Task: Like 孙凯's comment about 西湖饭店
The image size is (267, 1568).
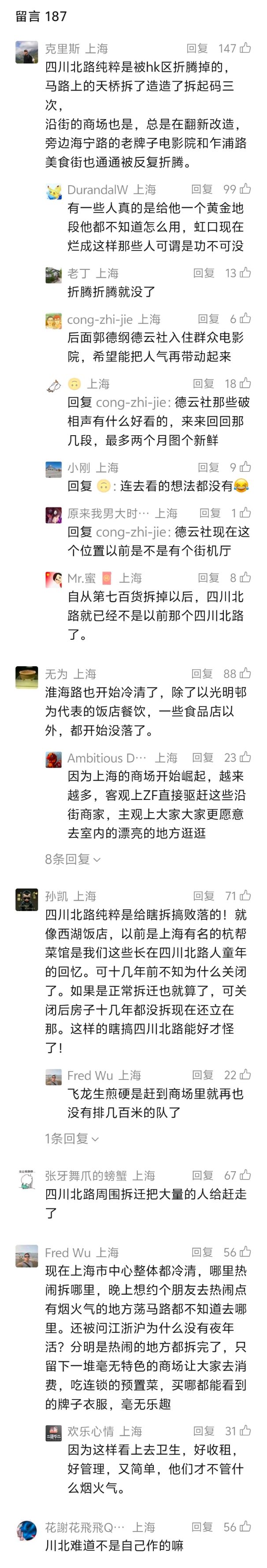Action: 246,896
